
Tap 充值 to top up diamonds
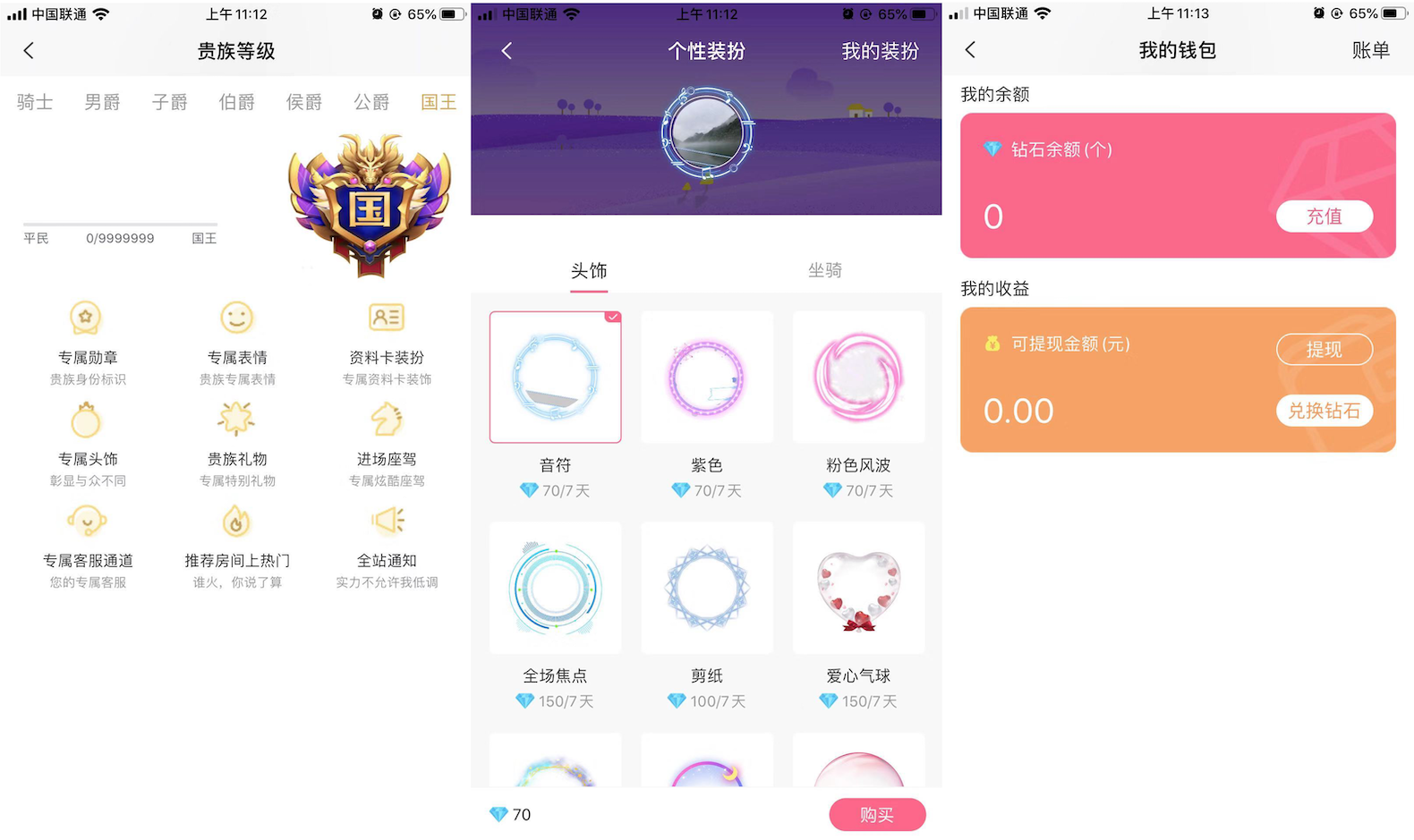coord(1324,216)
